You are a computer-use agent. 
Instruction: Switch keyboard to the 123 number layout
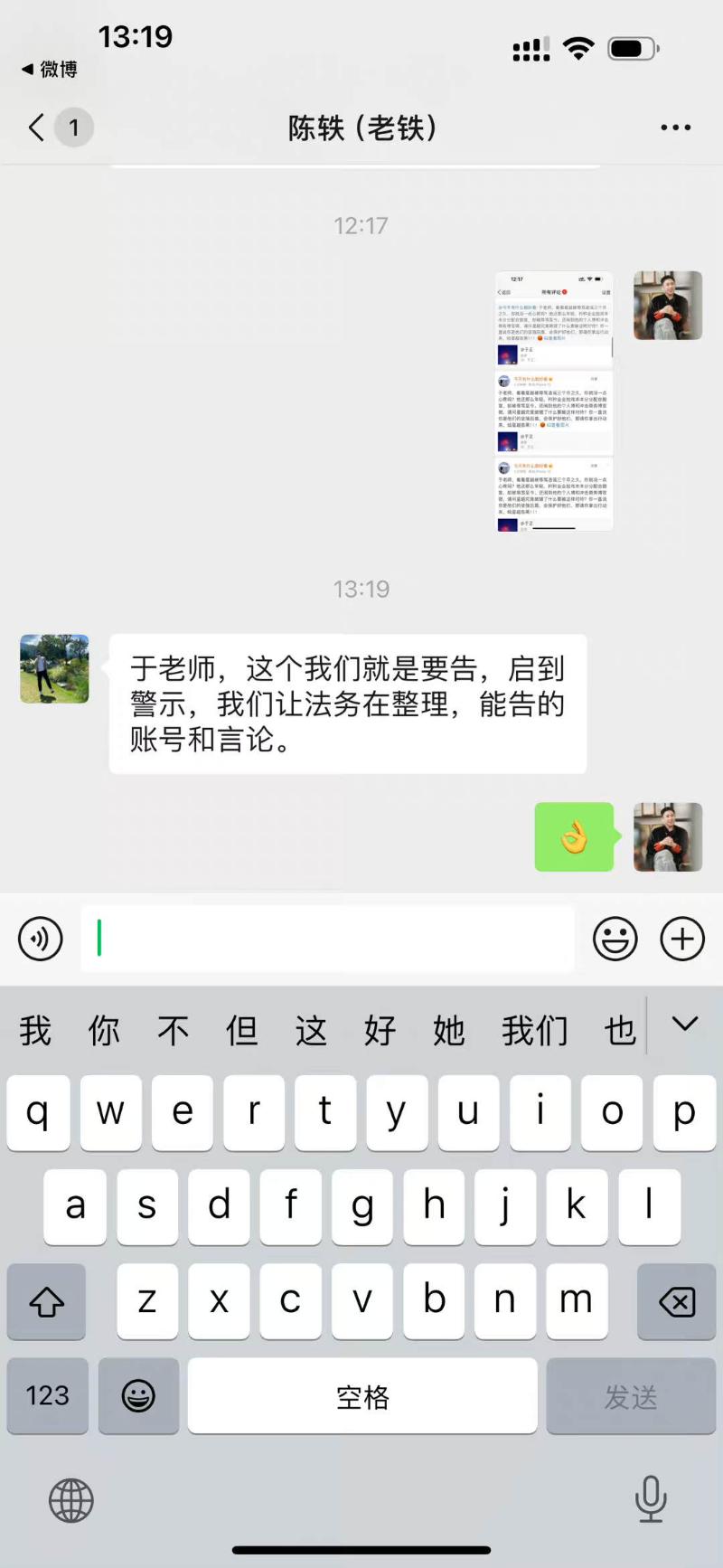pos(47,1395)
